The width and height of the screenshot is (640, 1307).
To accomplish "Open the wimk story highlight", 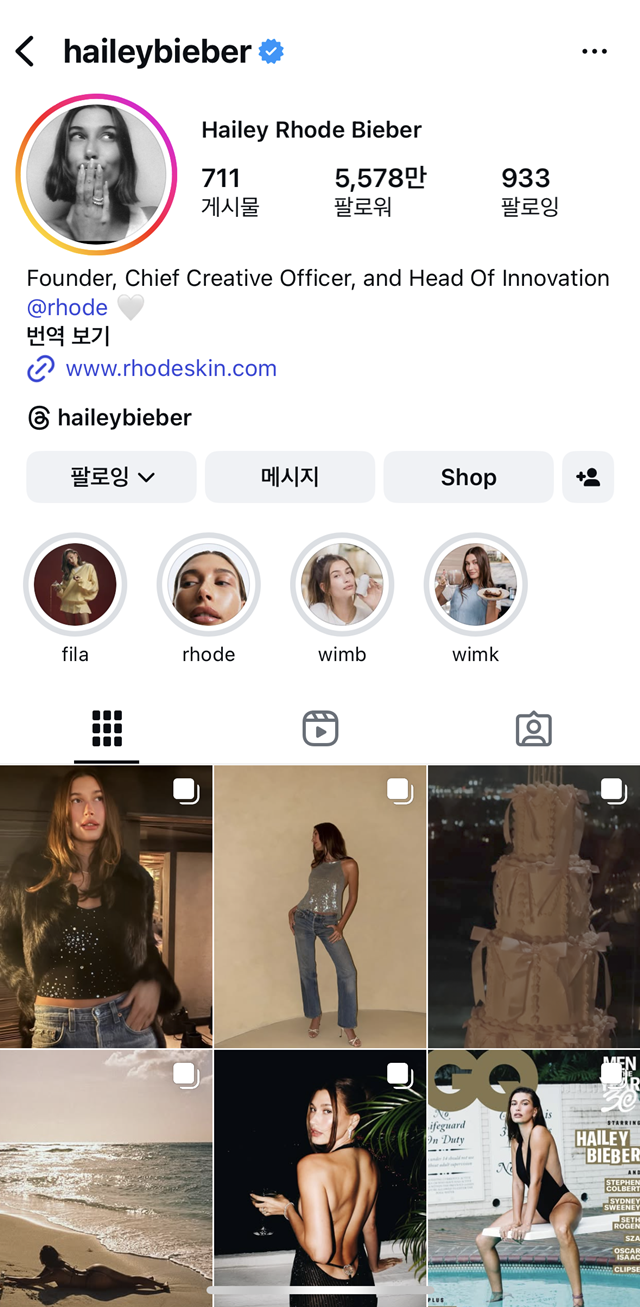I will click(x=475, y=585).
